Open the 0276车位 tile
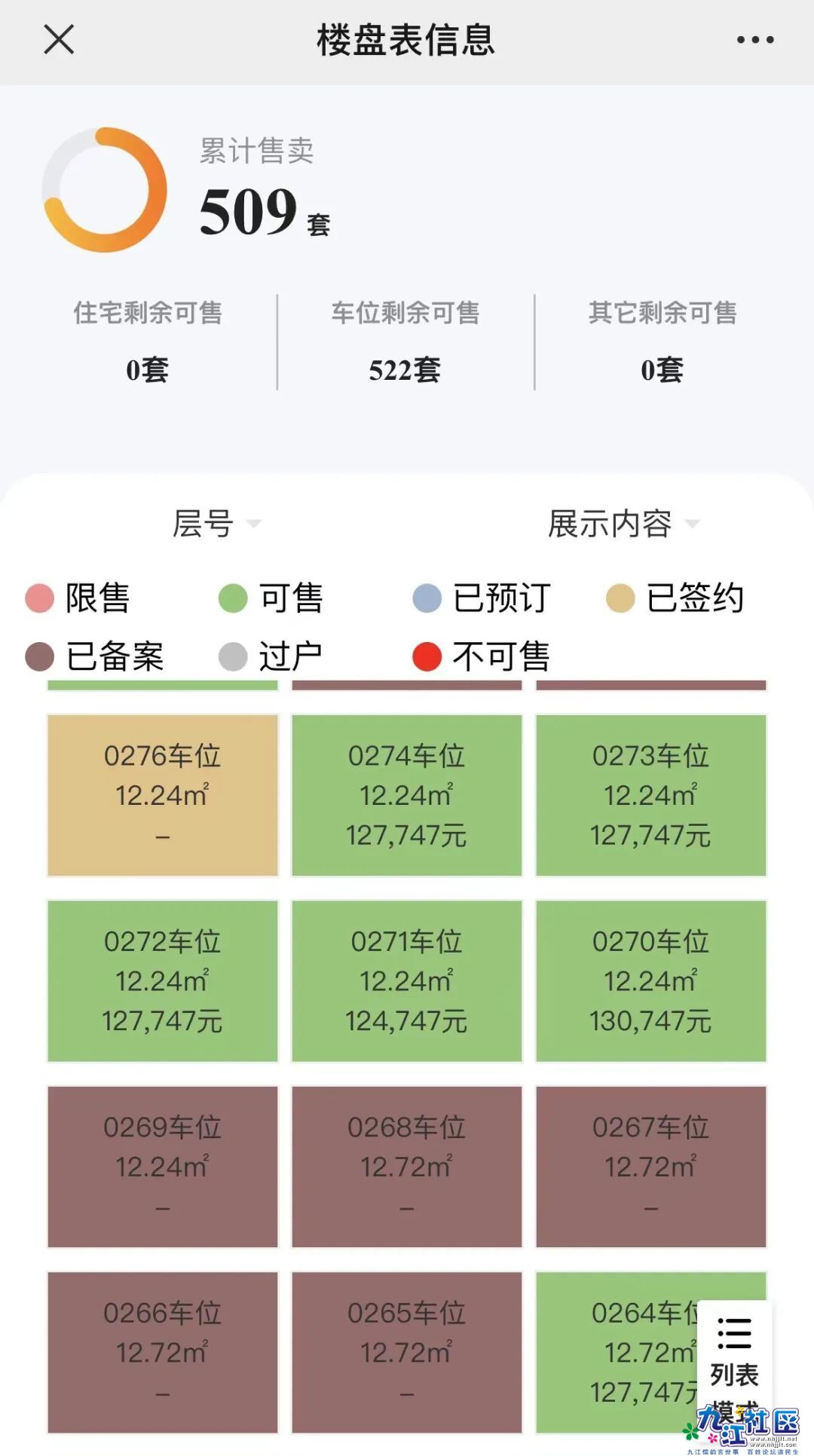The height and width of the screenshot is (1456, 814). click(x=163, y=795)
